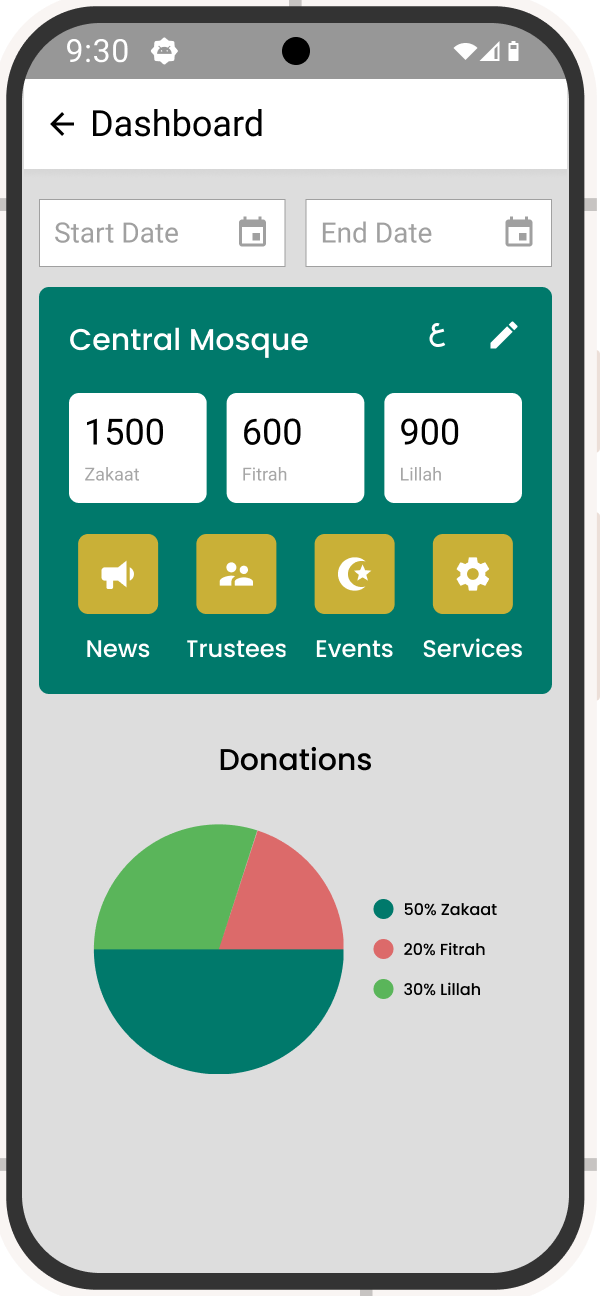This screenshot has width=600, height=1296.
Task: Open the Fitrah 600 card
Action: click(295, 448)
